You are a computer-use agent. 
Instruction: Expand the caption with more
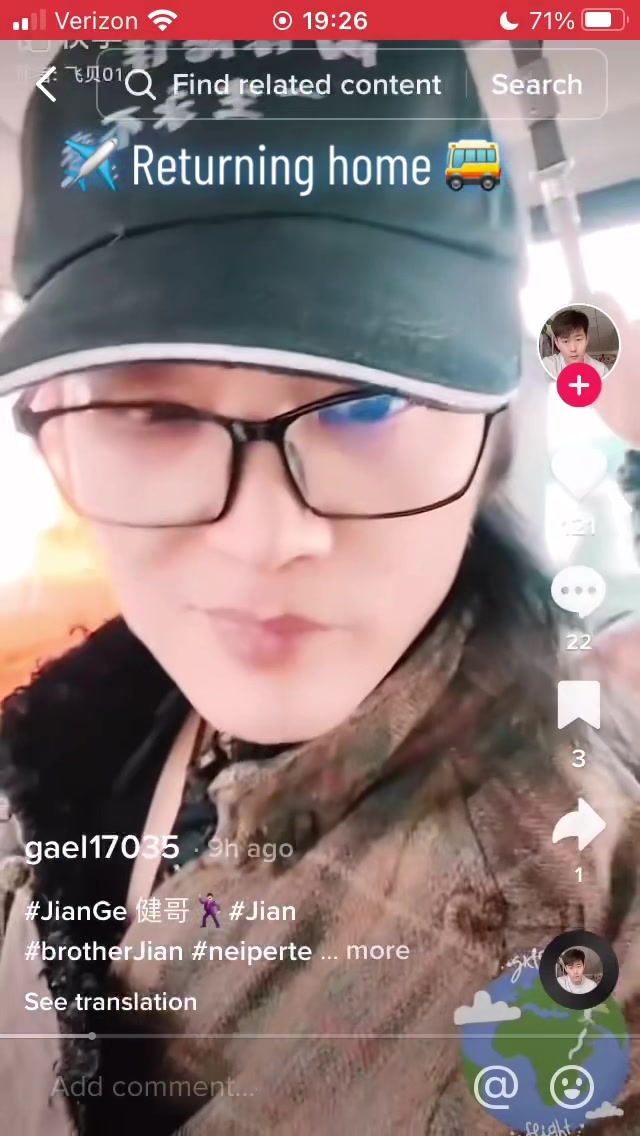pos(377,951)
